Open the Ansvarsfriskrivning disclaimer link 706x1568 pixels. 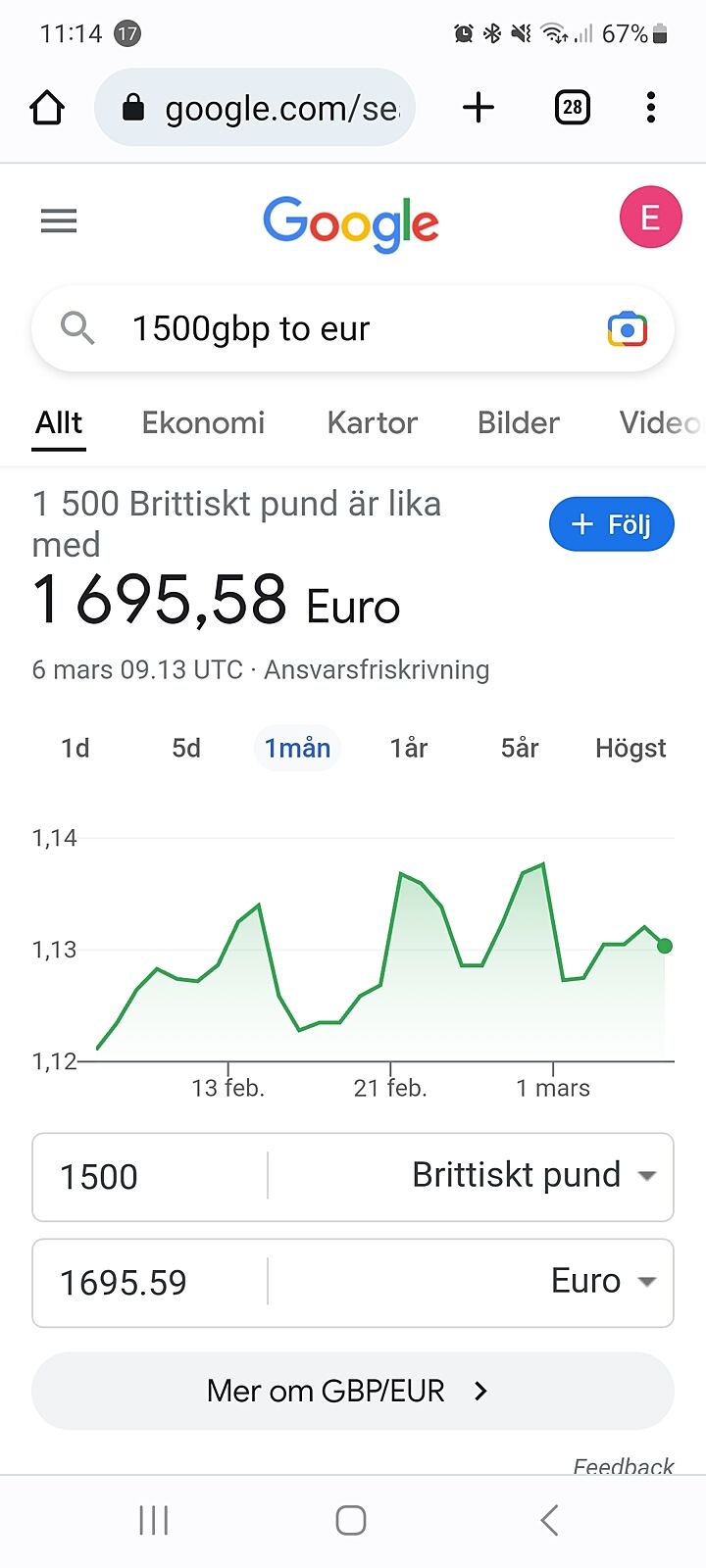[377, 670]
